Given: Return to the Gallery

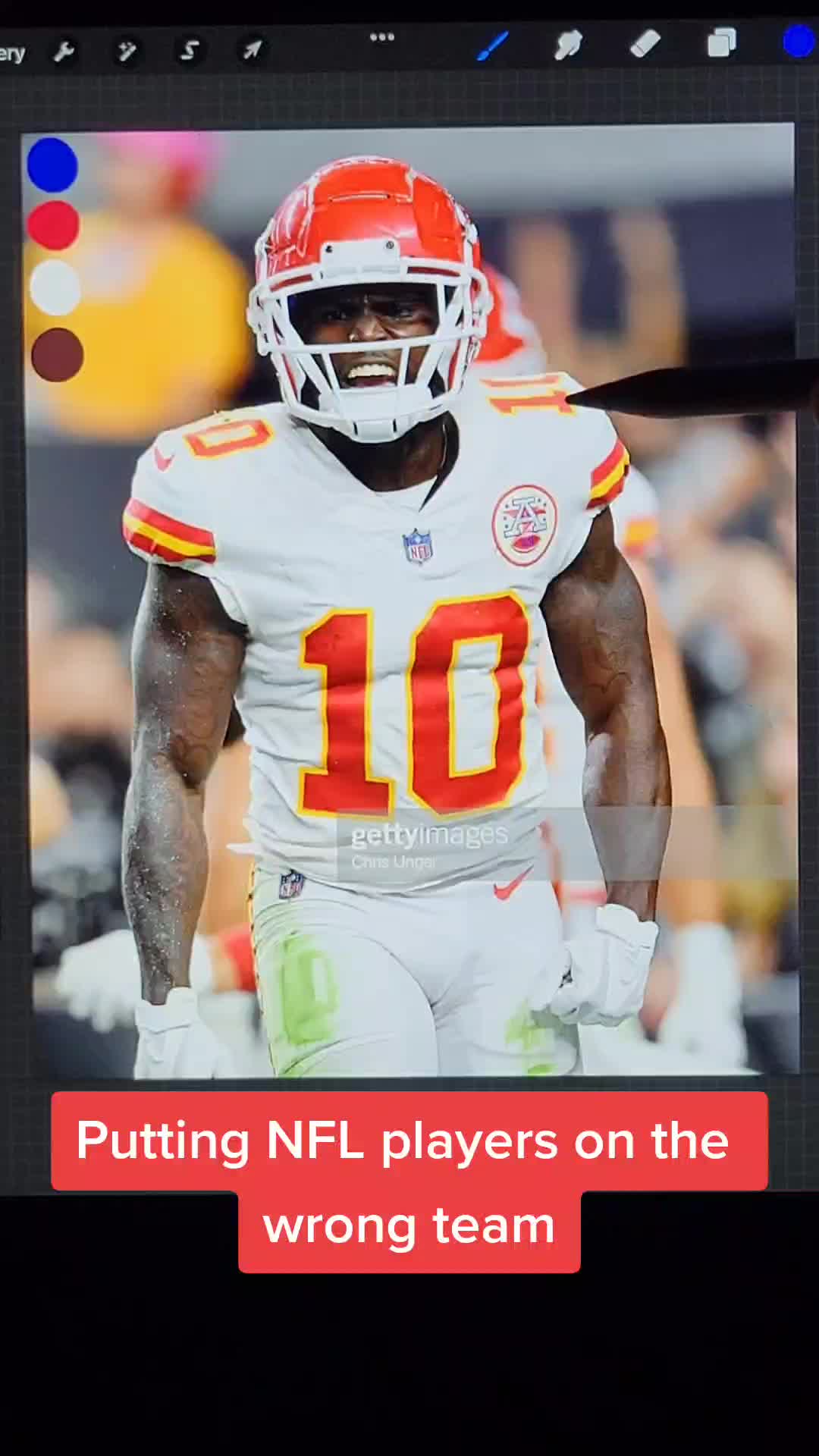Looking at the screenshot, I should [12, 53].
